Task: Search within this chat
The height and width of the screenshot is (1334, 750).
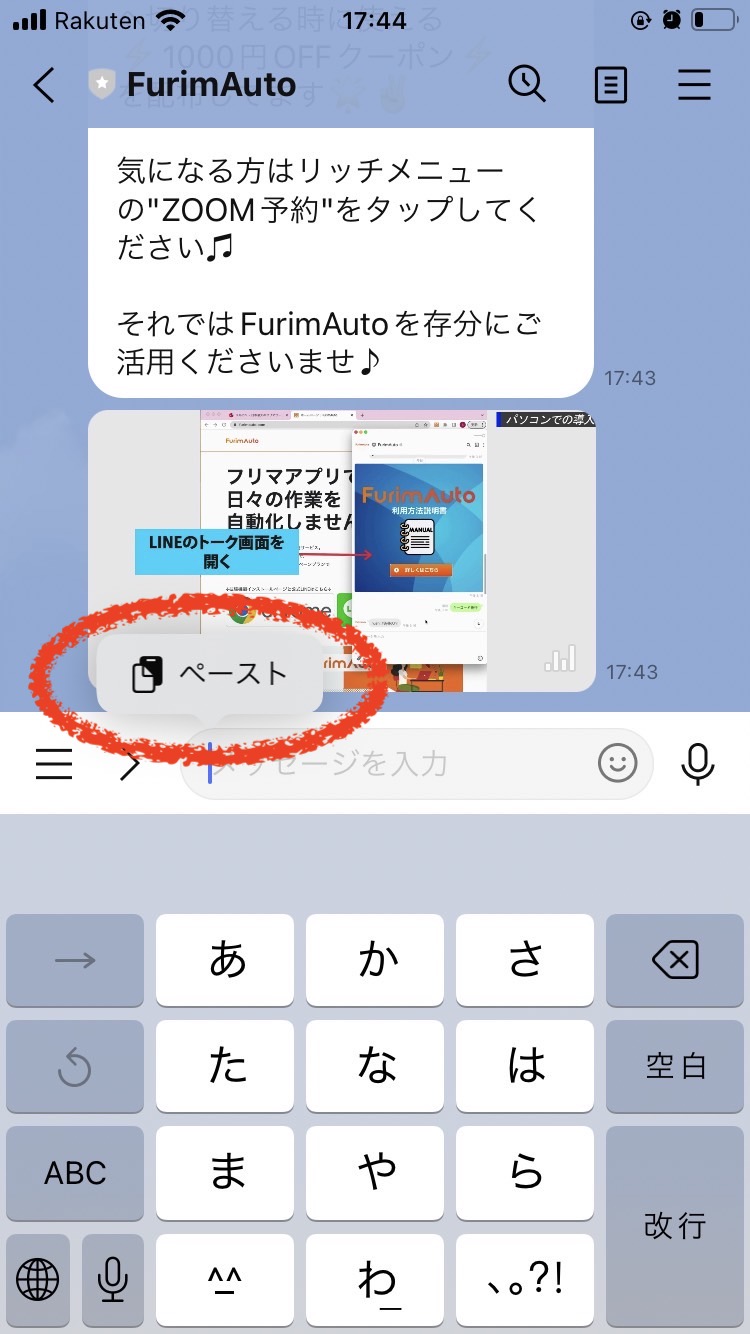Action: (527, 85)
